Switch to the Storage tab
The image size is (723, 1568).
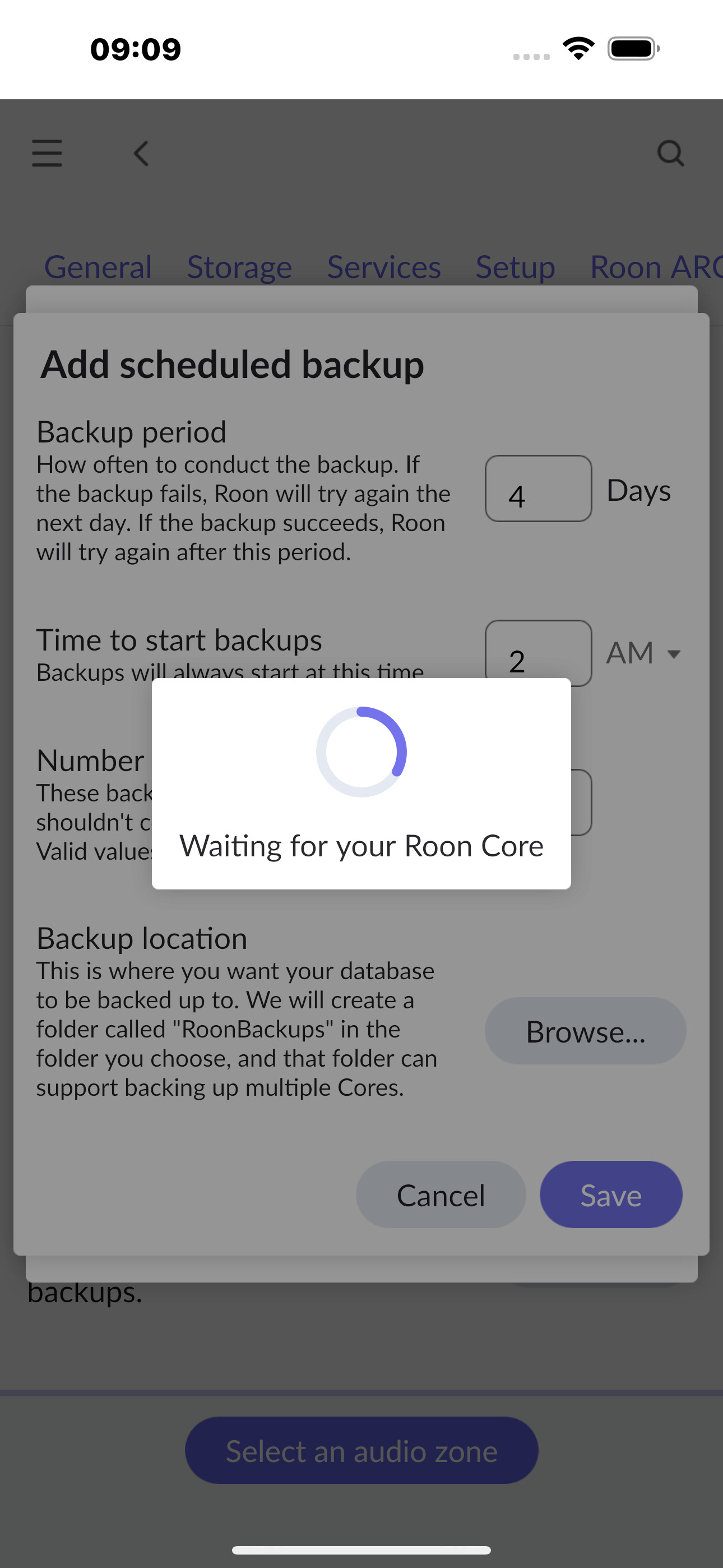[239, 267]
